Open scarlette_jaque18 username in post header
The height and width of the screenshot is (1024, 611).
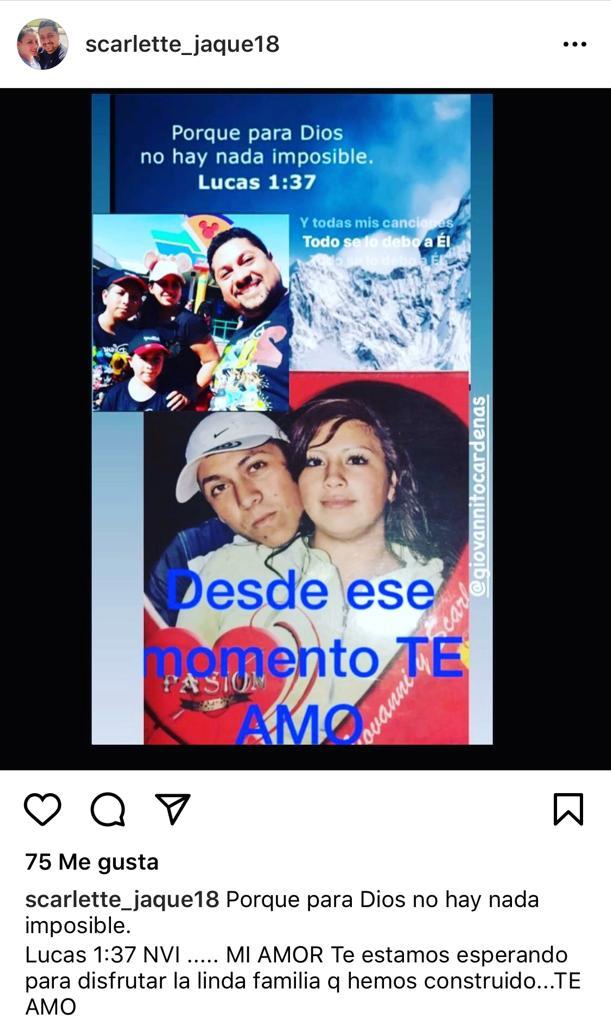[182, 44]
